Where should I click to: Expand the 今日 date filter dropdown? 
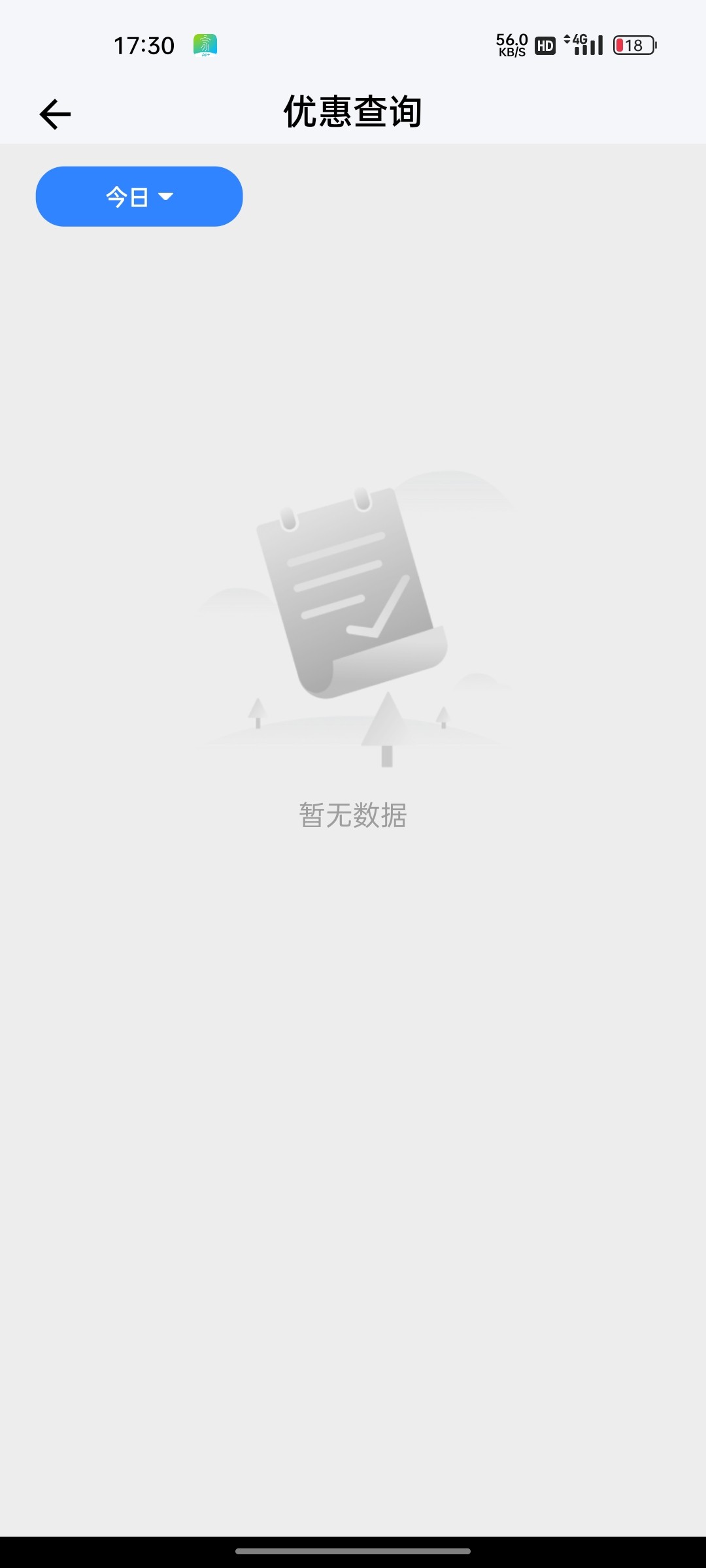(139, 197)
